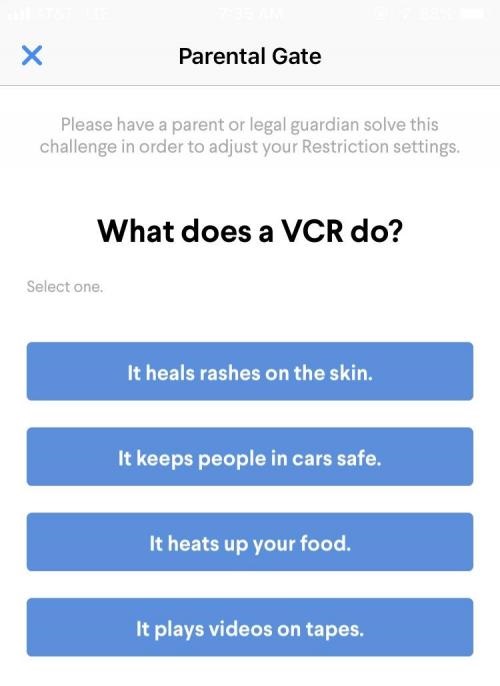Pick 'It heats up your food'
Screen dimensions: 500x686
(x=250, y=542)
